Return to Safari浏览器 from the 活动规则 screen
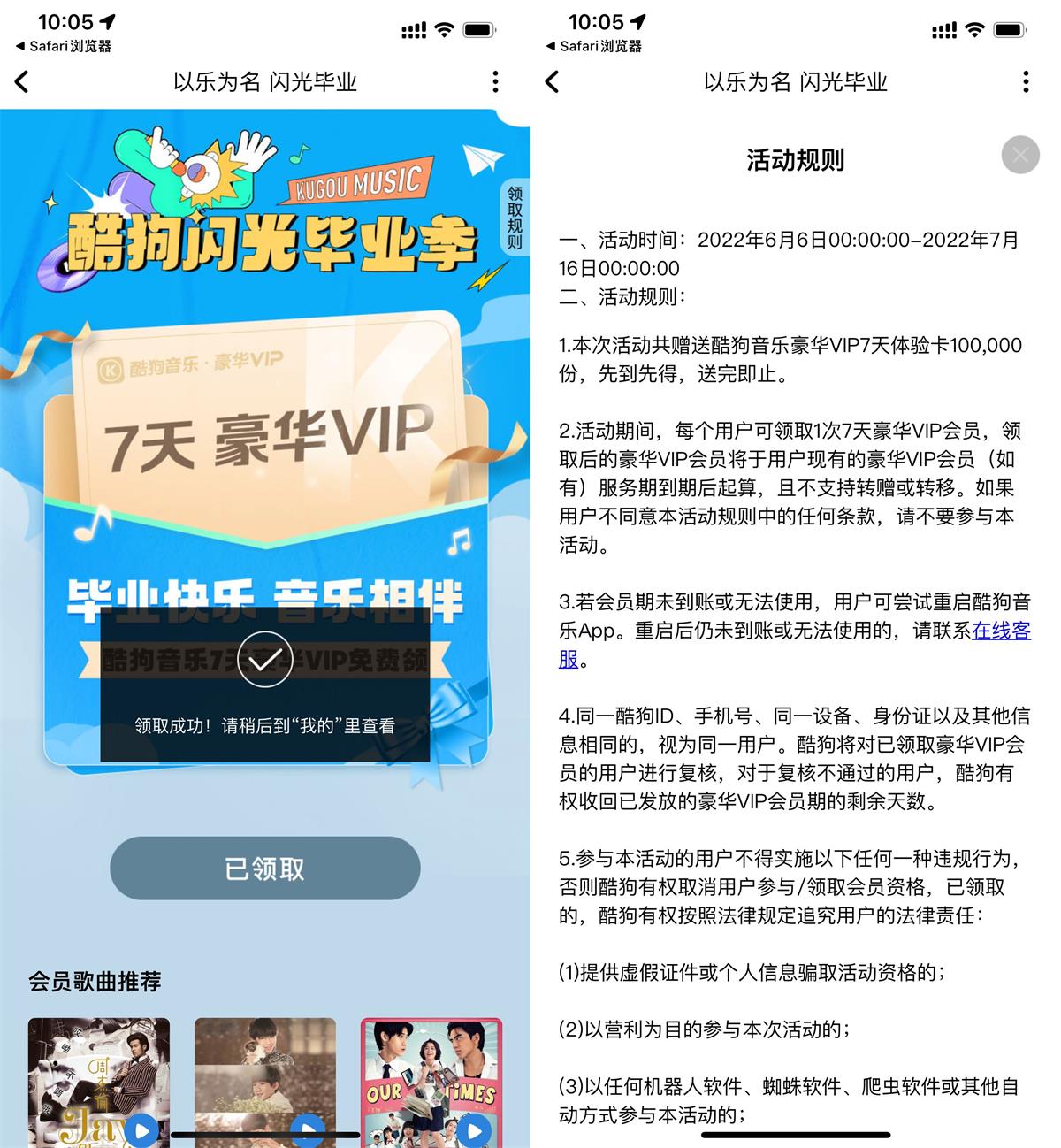The width and height of the screenshot is (1061, 1148). pos(594,46)
